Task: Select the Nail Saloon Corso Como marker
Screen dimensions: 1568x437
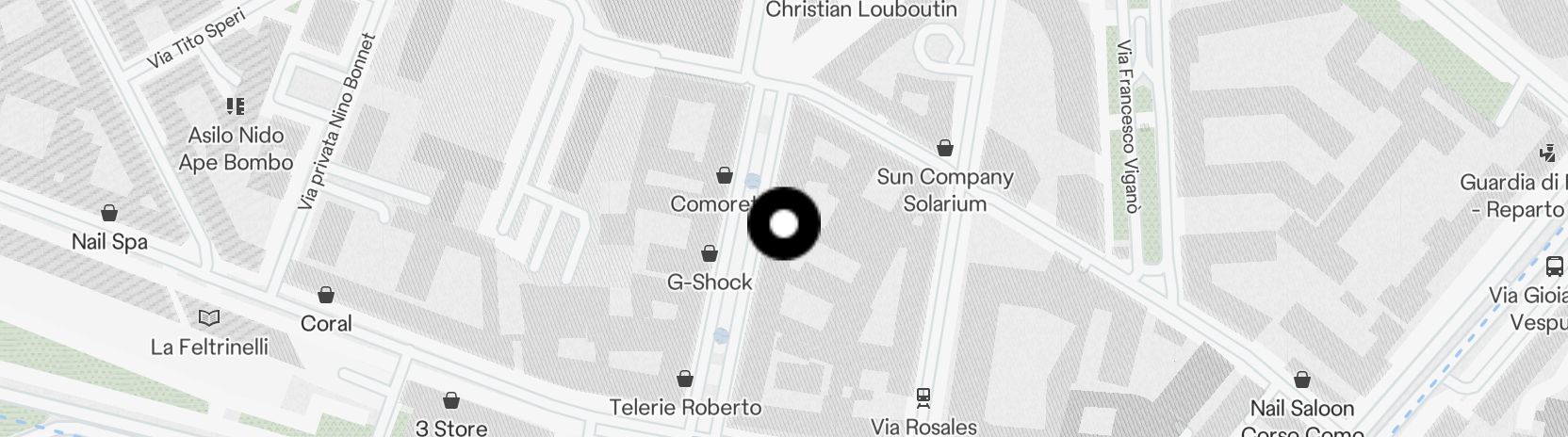Action: pyautogui.click(x=1302, y=380)
